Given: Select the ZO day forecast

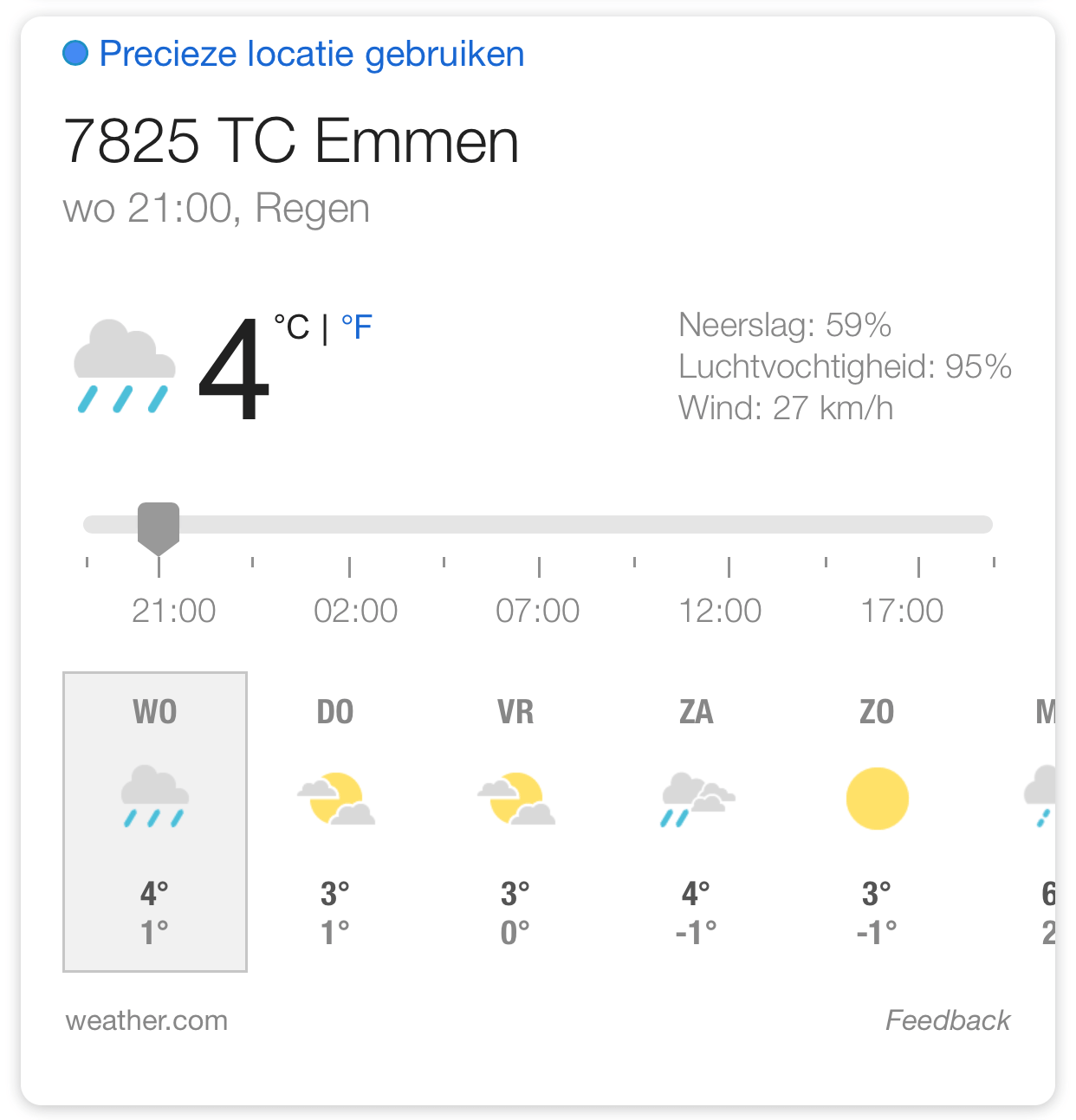Looking at the screenshot, I should (x=877, y=821).
